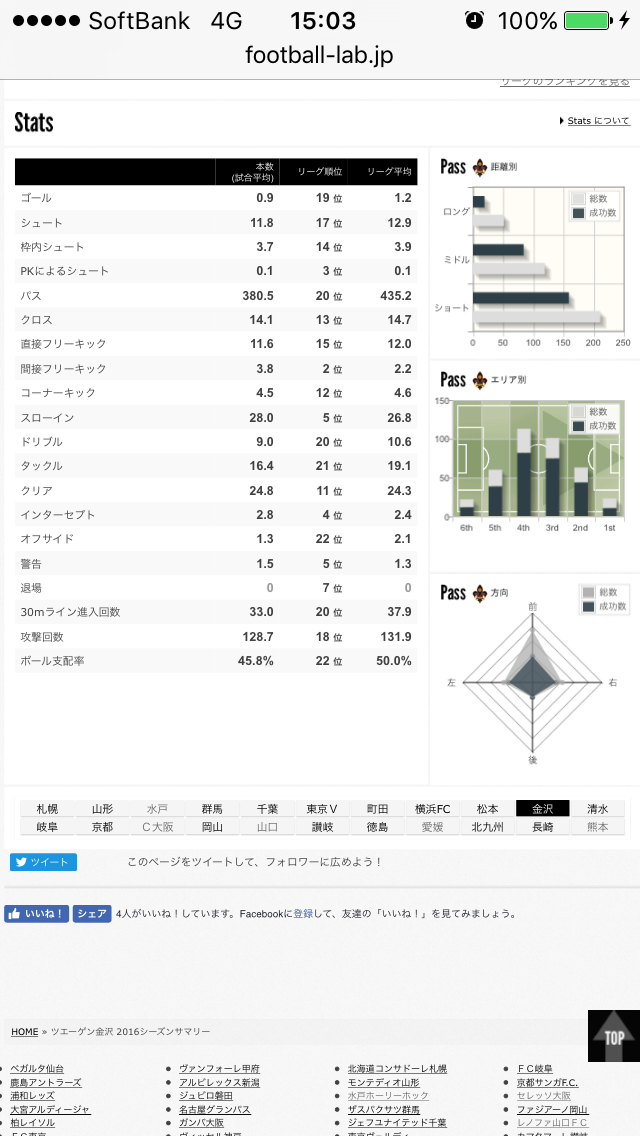Open the Facebook 登録 link

point(303,914)
